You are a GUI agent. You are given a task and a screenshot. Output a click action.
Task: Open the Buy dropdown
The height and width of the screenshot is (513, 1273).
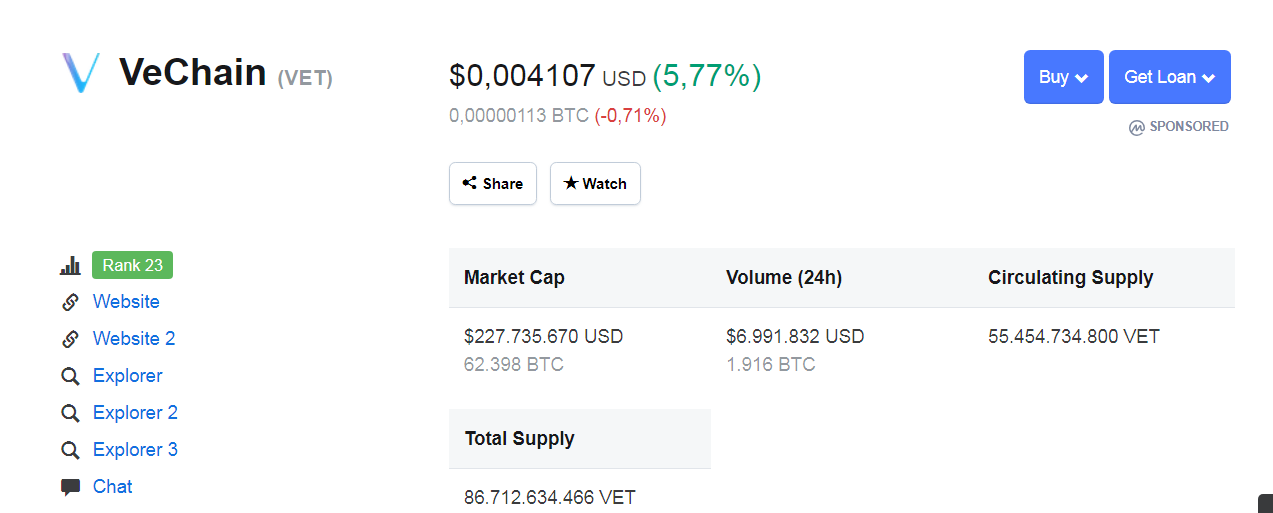(x=1063, y=77)
